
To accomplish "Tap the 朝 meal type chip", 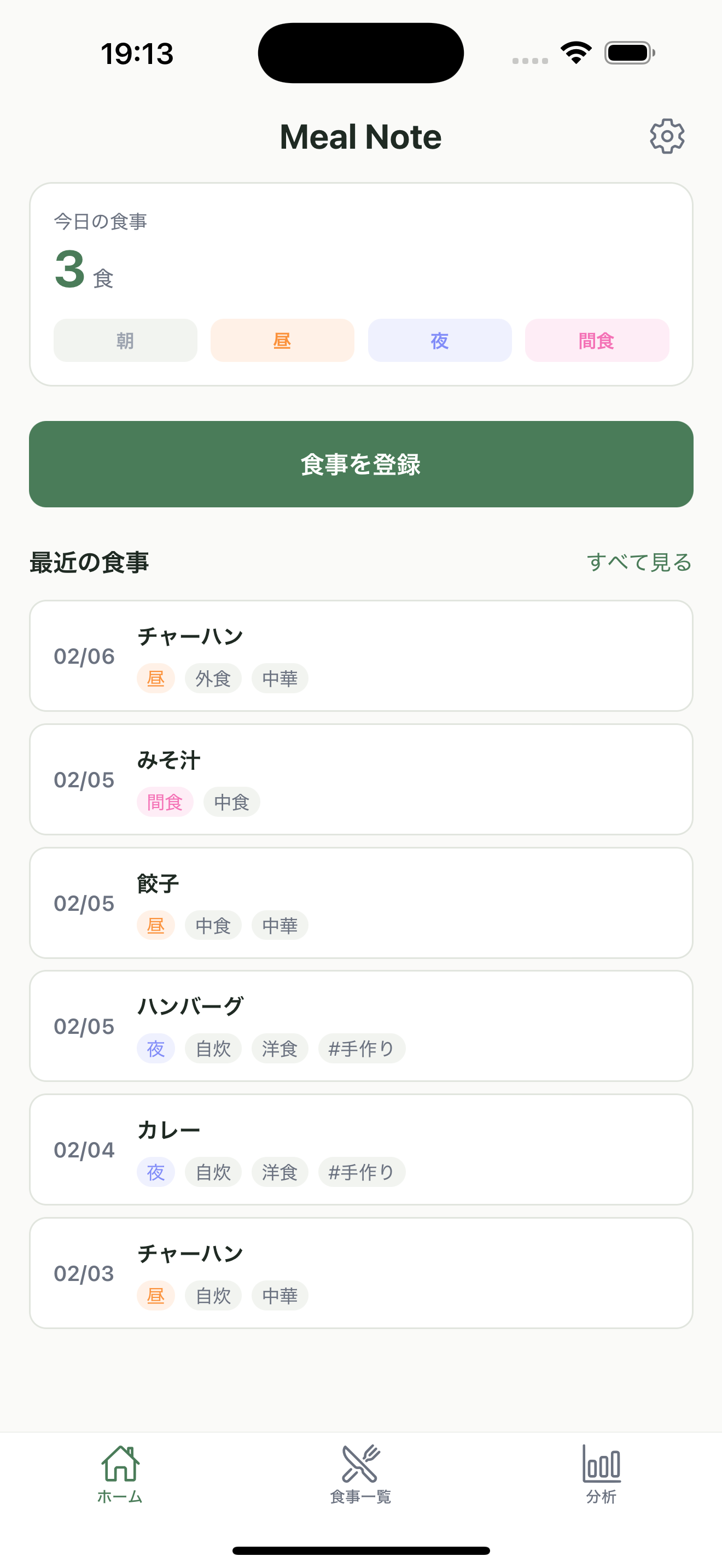I will click(125, 340).
